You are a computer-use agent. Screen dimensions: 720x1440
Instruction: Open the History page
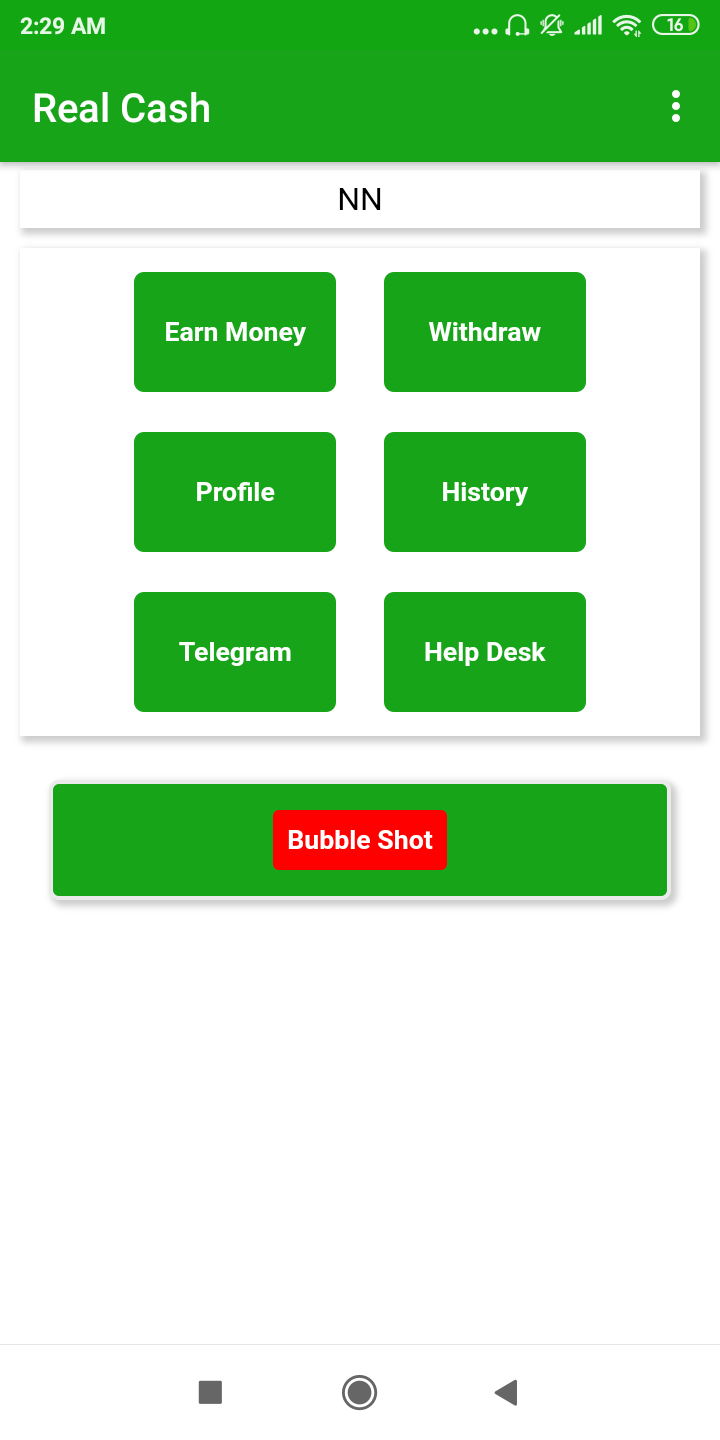pyautogui.click(x=485, y=492)
